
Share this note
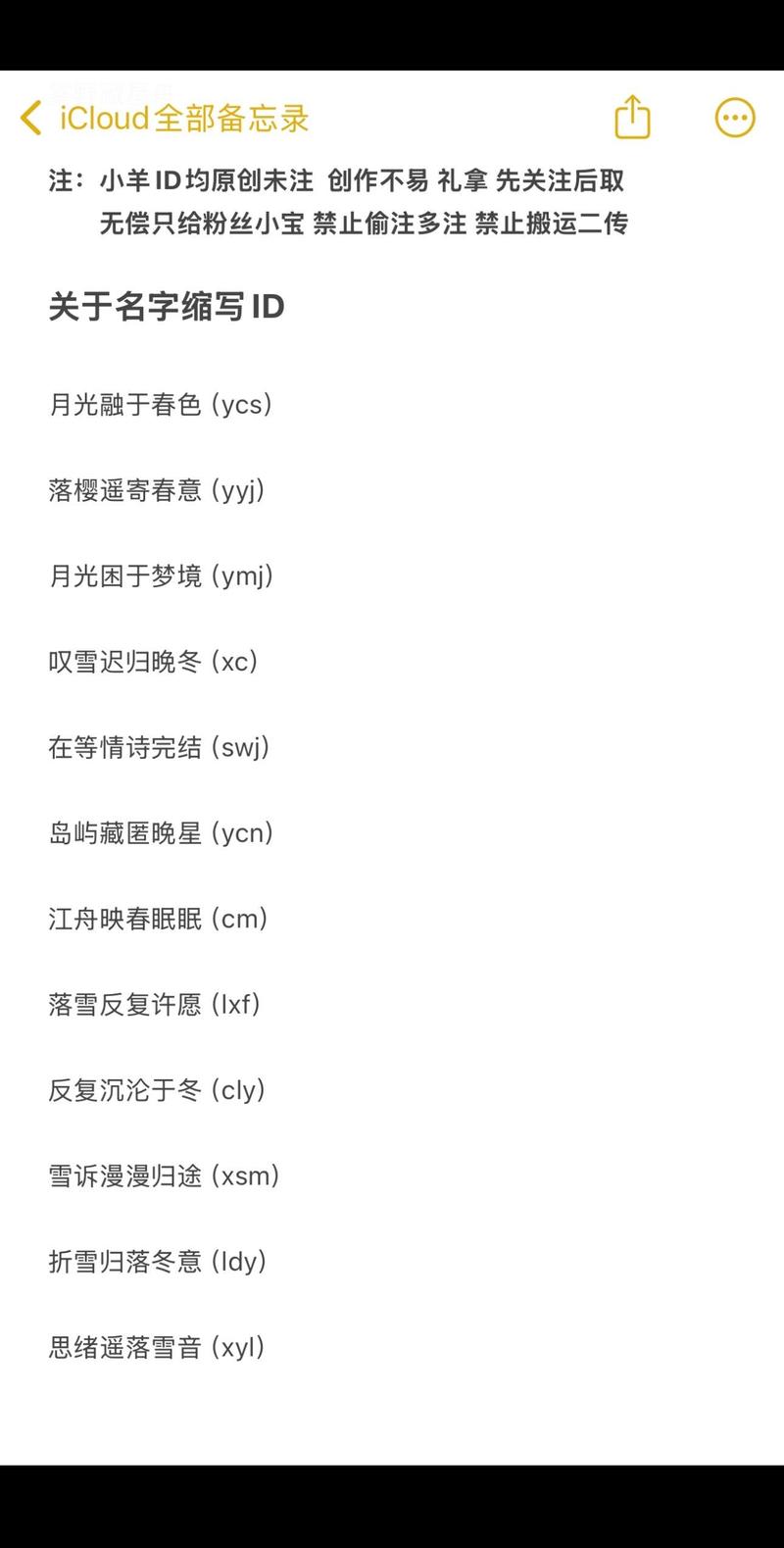pyautogui.click(x=632, y=117)
